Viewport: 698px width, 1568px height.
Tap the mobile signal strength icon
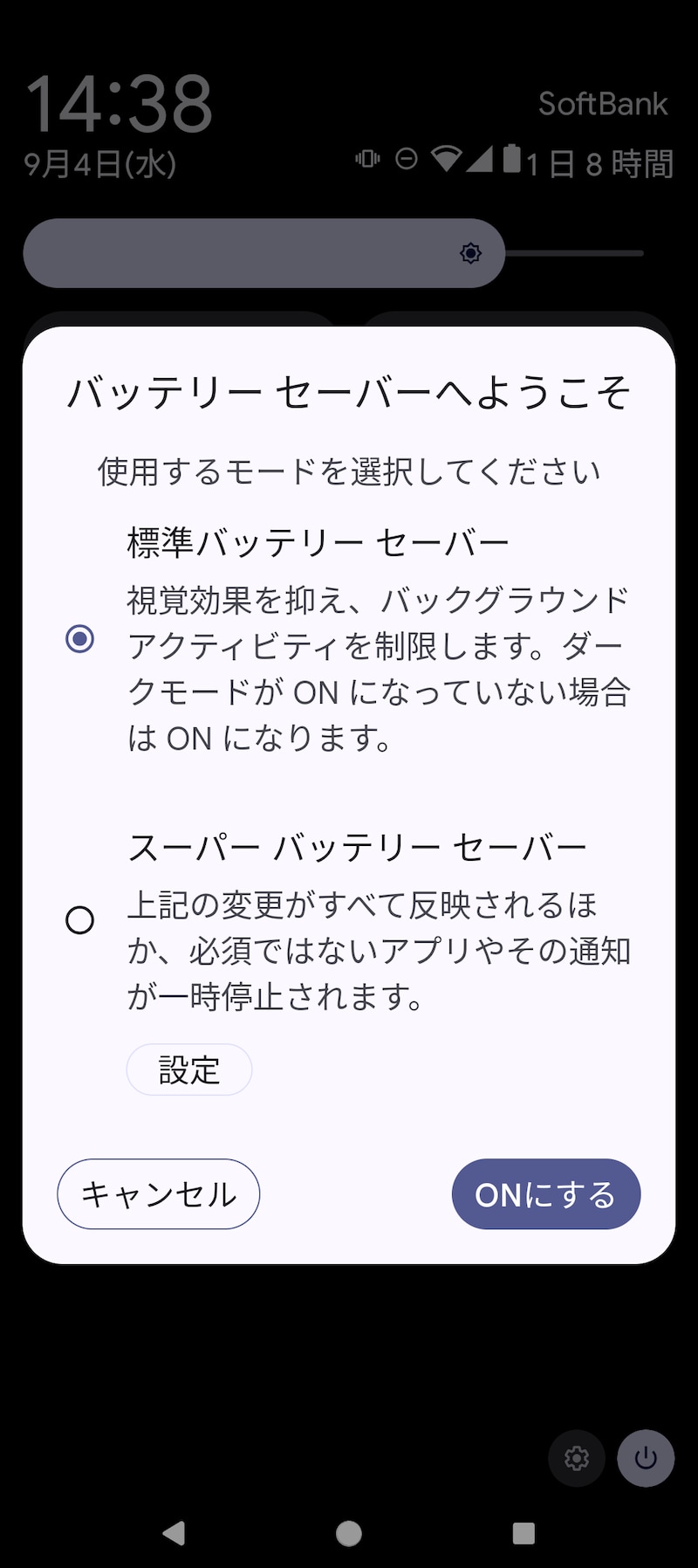coord(481,160)
